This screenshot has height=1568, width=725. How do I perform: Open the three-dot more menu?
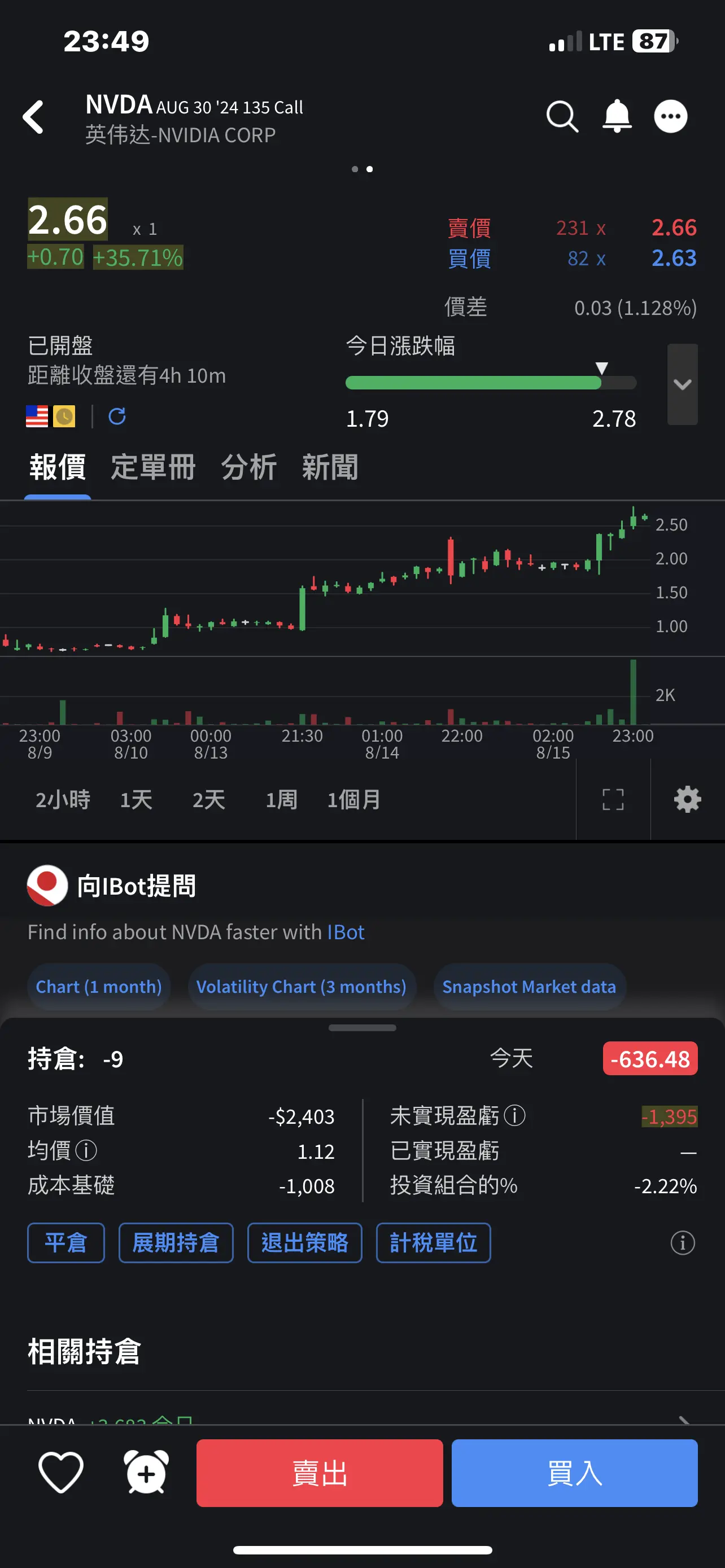tap(671, 116)
